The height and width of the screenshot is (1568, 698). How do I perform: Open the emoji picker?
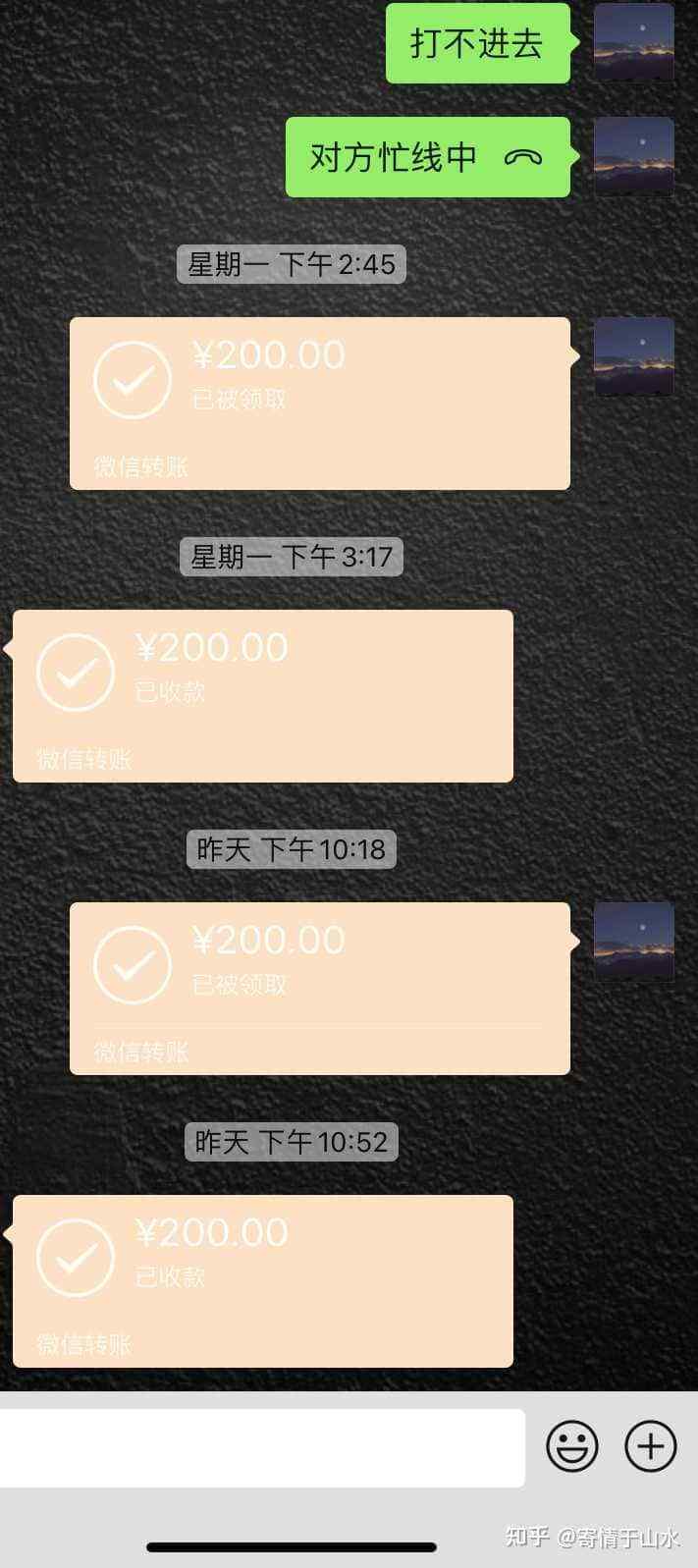[571, 1446]
